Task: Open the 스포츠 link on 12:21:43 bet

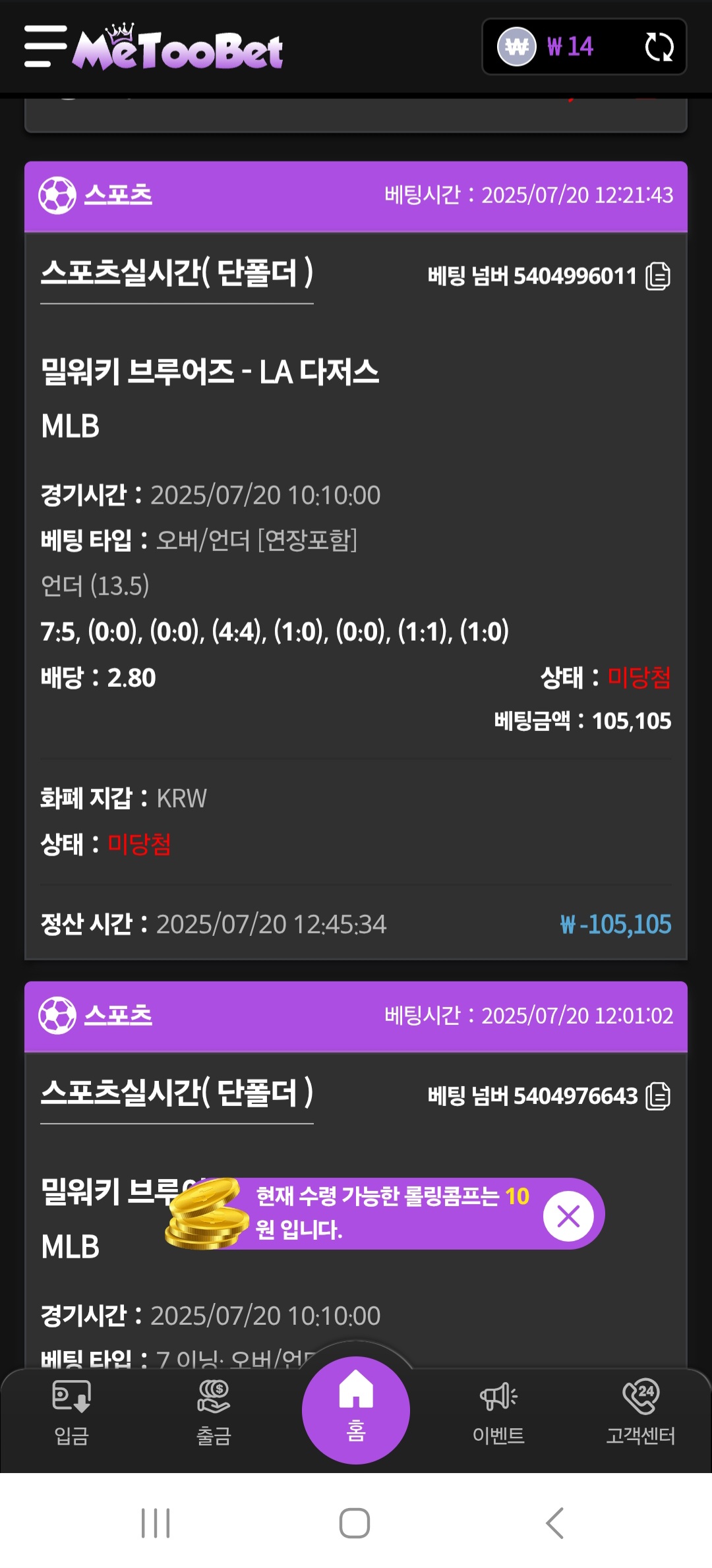Action: tap(118, 195)
